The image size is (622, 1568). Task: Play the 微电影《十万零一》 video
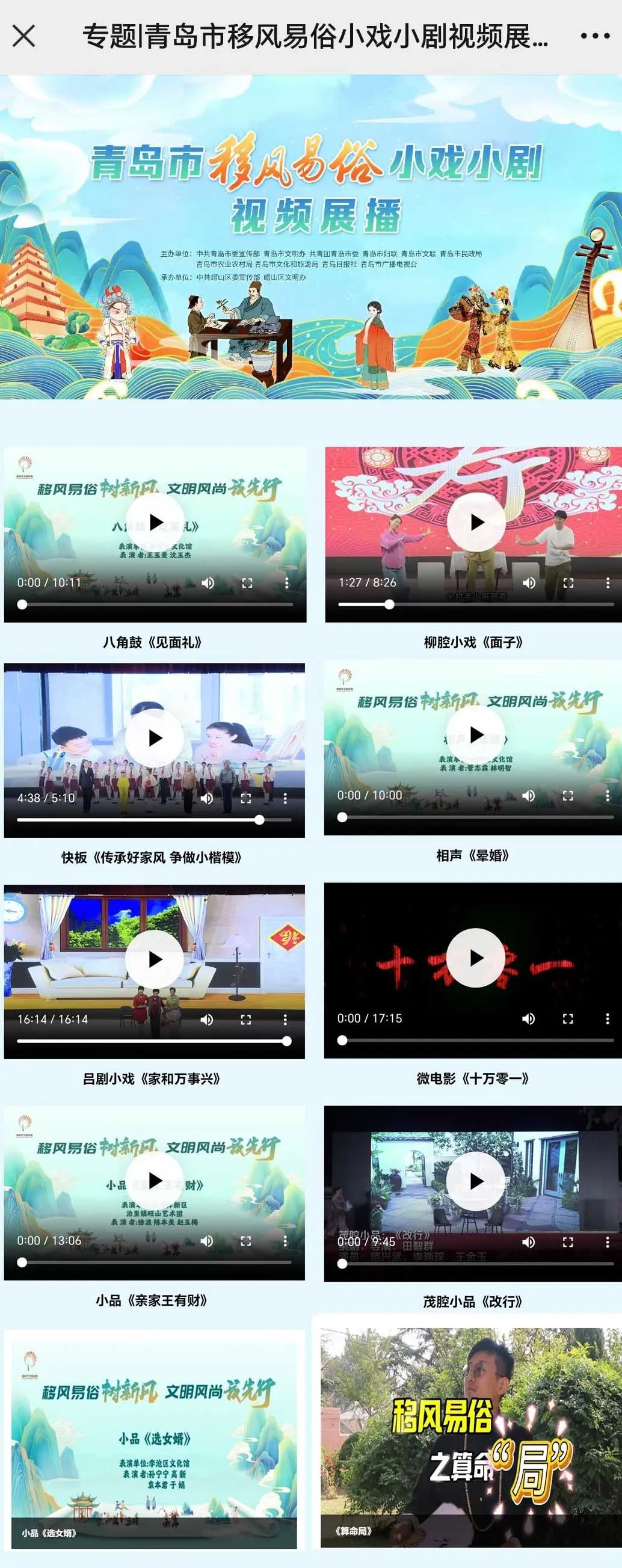(x=476, y=958)
